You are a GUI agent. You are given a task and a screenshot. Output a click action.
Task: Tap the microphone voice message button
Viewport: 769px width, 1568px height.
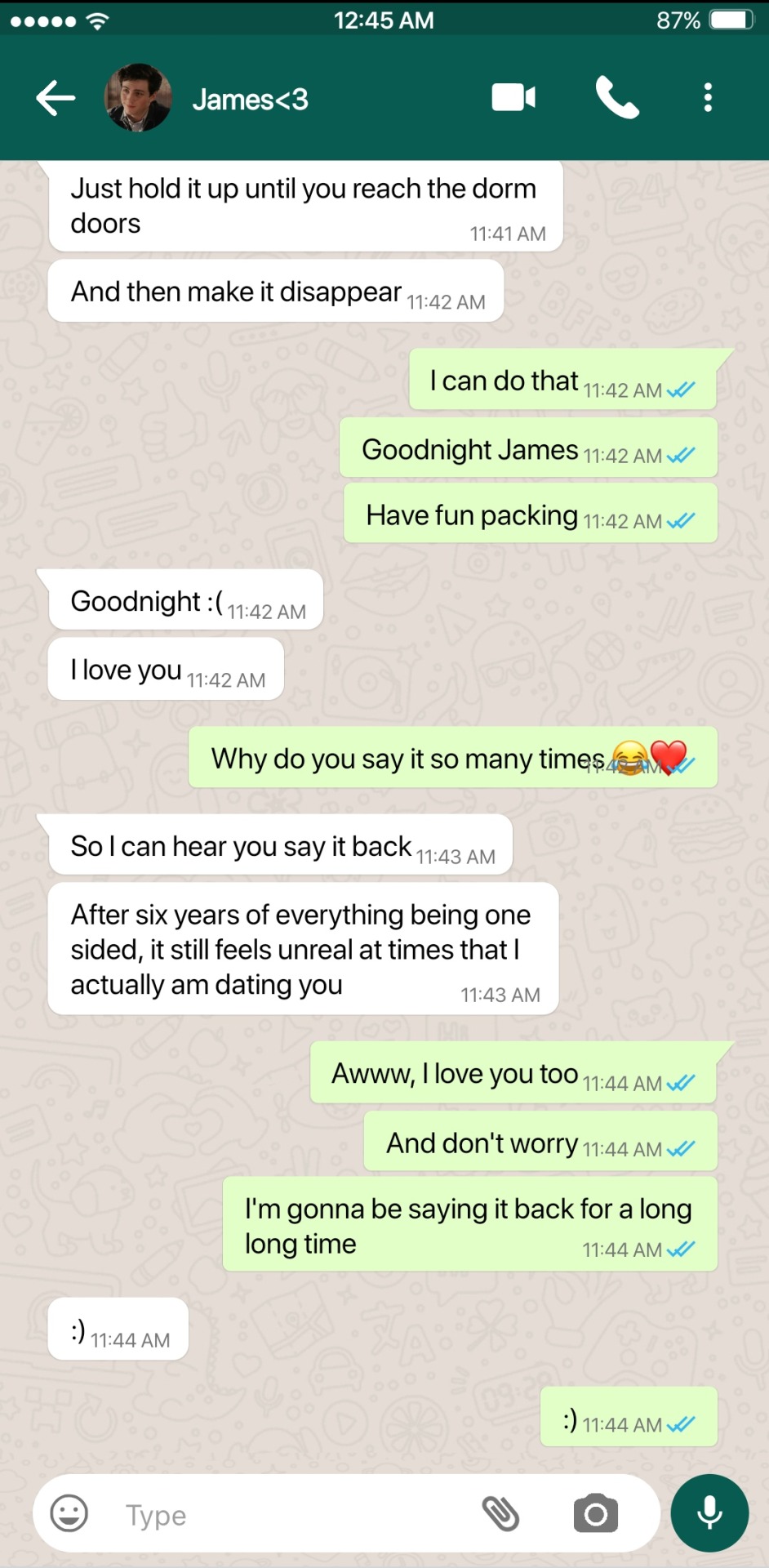point(709,1512)
